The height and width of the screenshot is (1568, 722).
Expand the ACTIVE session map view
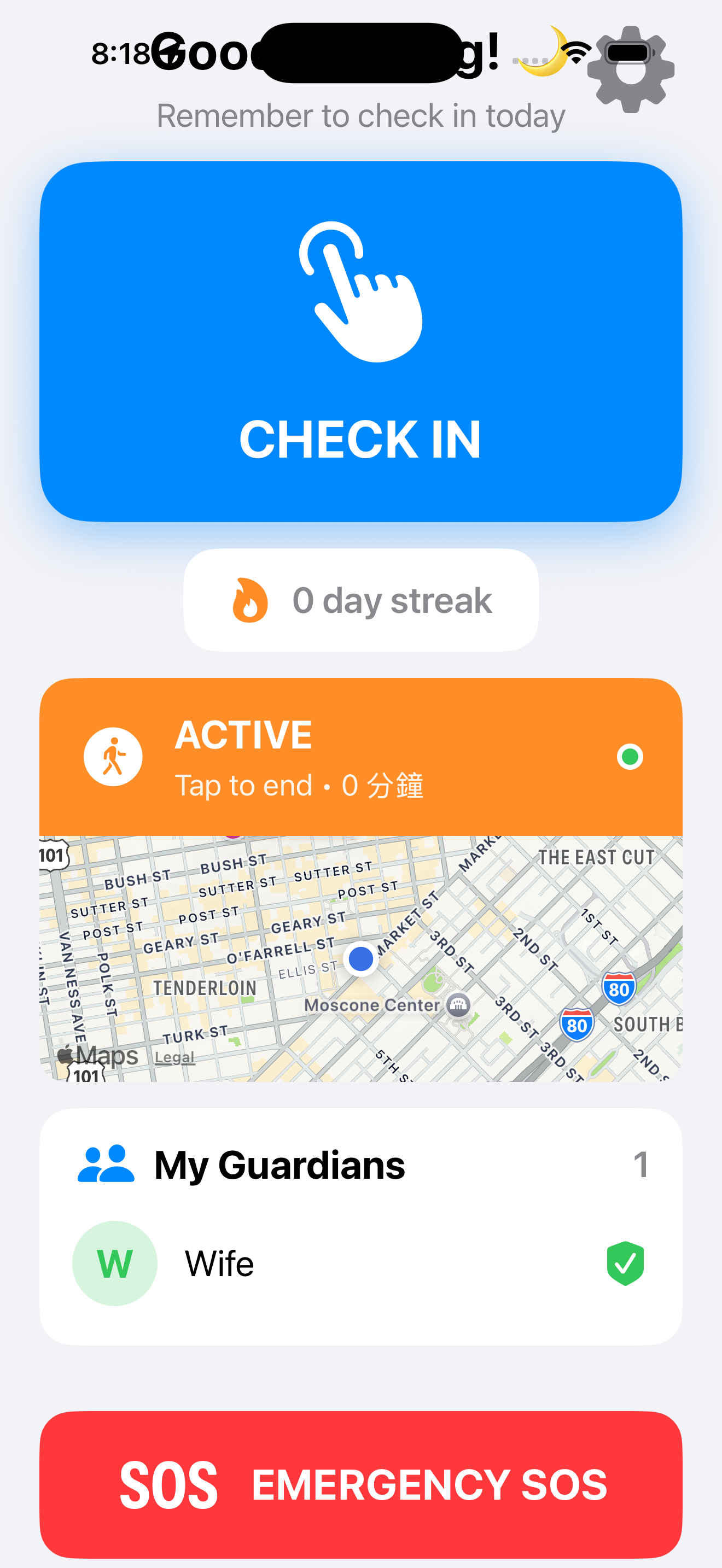tap(361, 956)
